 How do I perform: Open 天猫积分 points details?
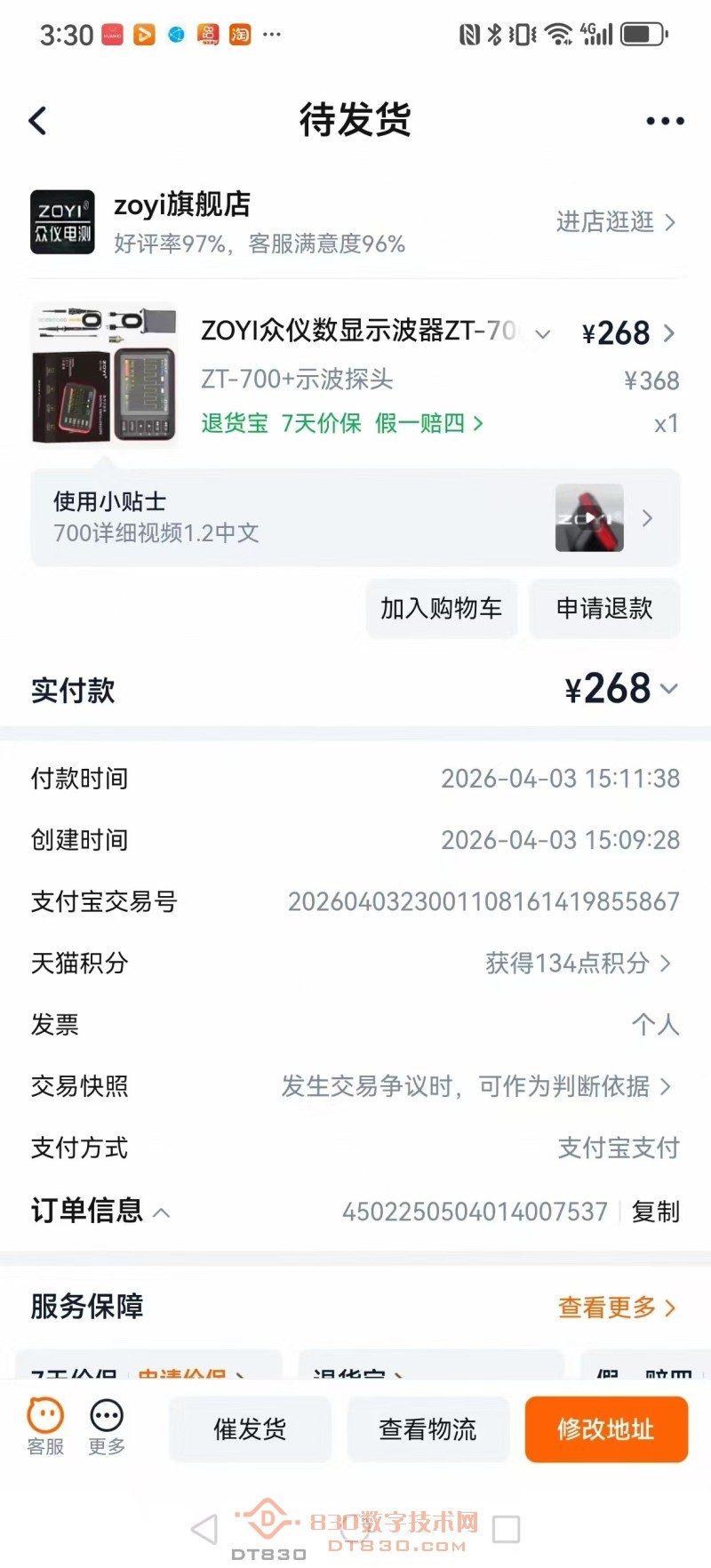[x=578, y=964]
